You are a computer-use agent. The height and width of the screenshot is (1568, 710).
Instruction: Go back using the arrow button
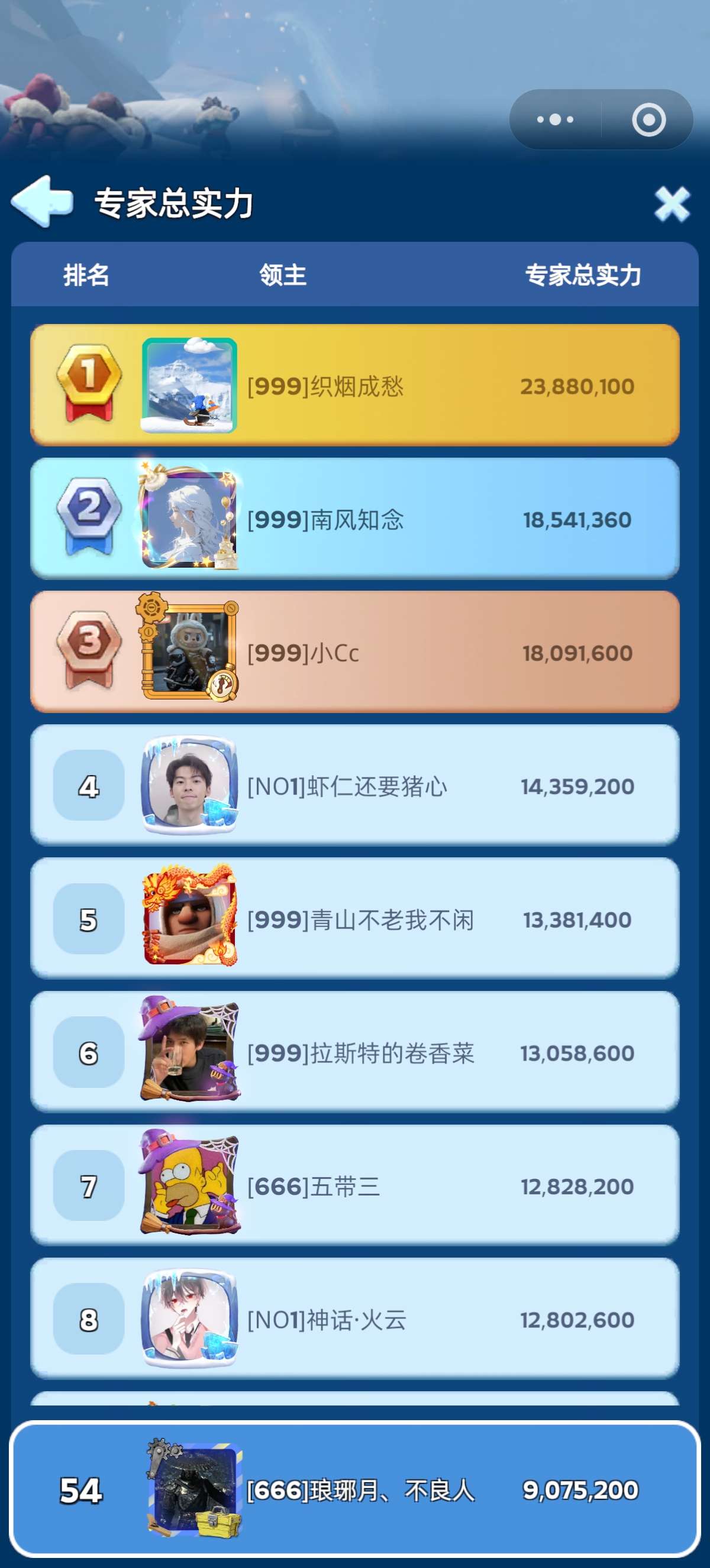41,202
